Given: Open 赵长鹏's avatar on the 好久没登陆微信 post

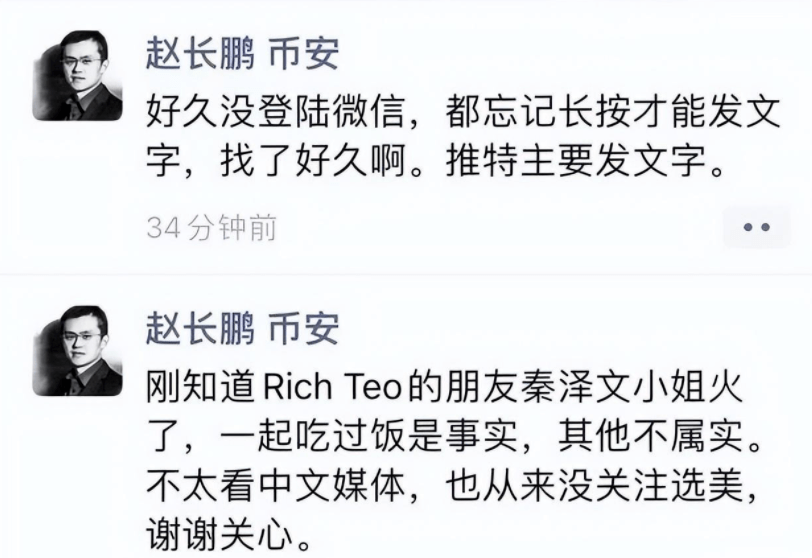Looking at the screenshot, I should pos(78,76).
